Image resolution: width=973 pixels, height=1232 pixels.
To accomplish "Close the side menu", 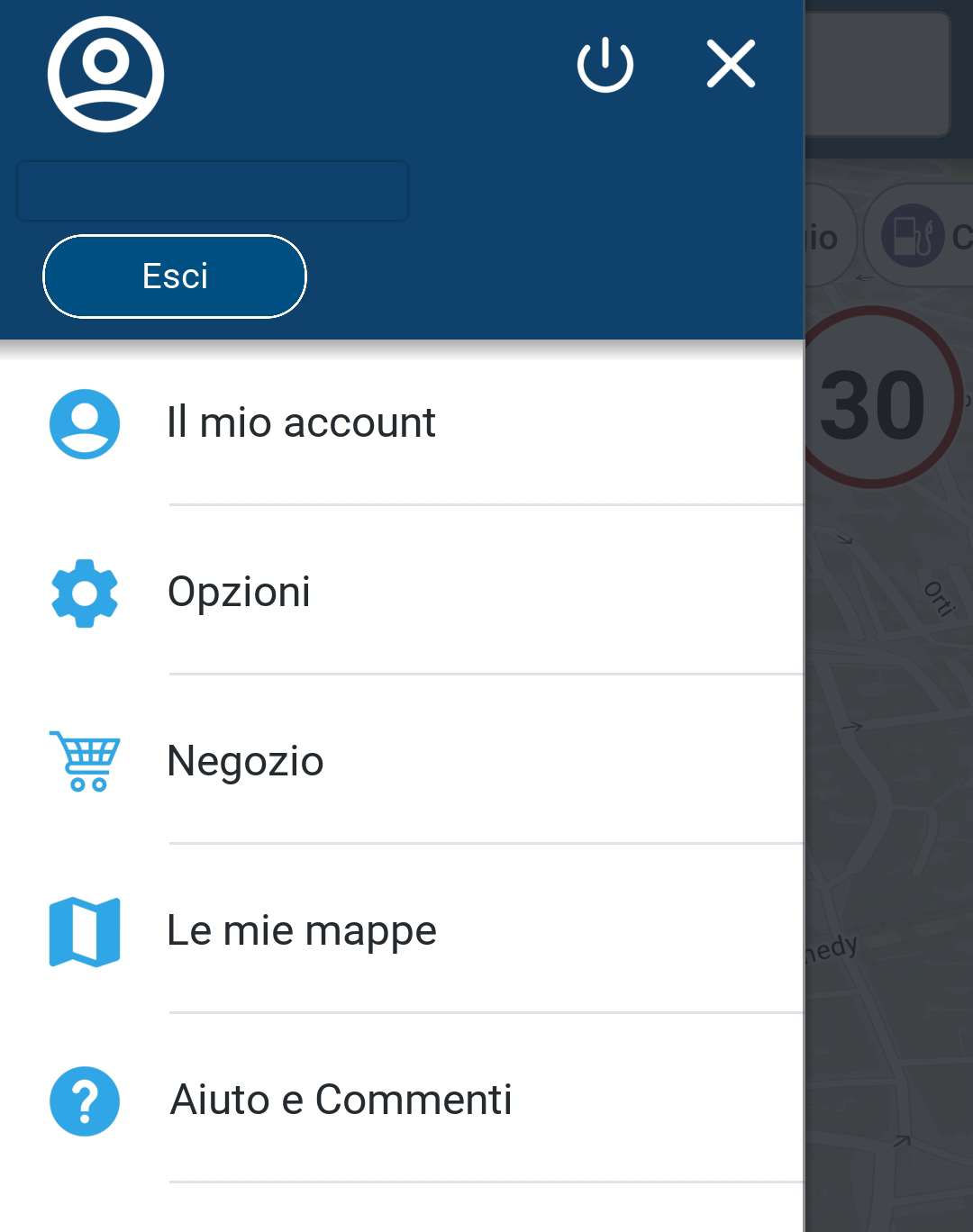I will [731, 64].
